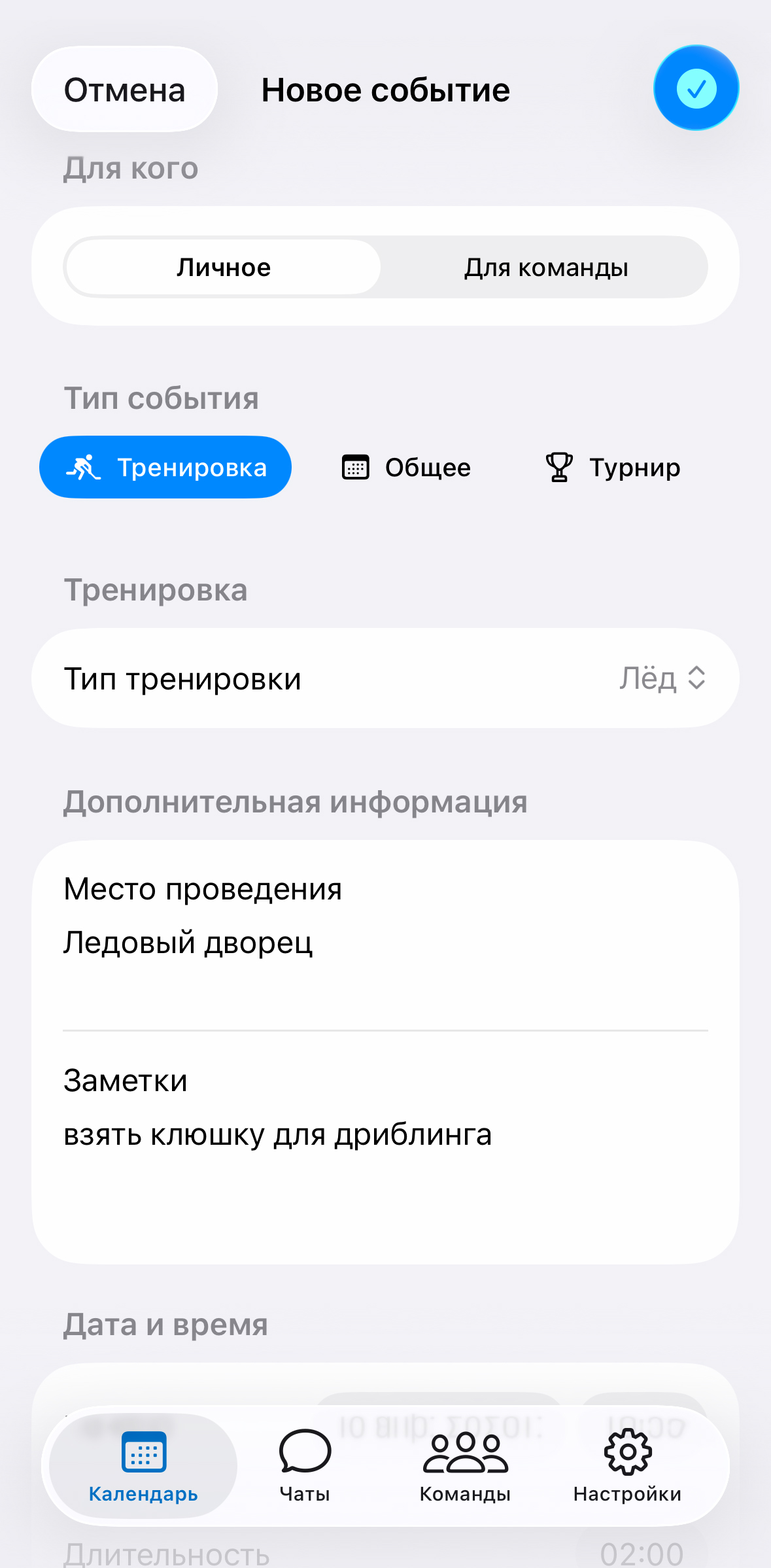
Task: Open the Тип тренировки selector
Action: [386, 678]
